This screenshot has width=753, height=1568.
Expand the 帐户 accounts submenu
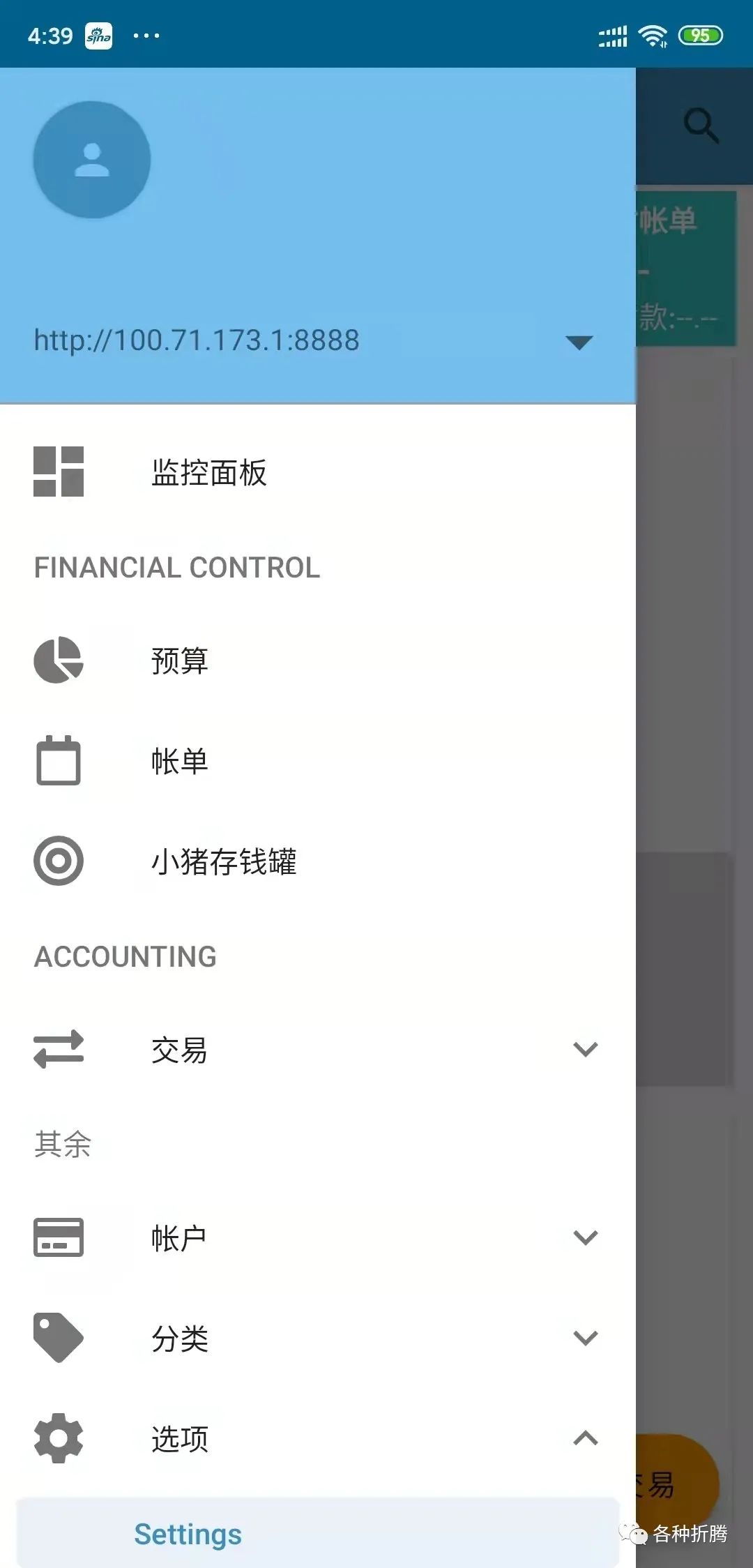pos(318,1238)
